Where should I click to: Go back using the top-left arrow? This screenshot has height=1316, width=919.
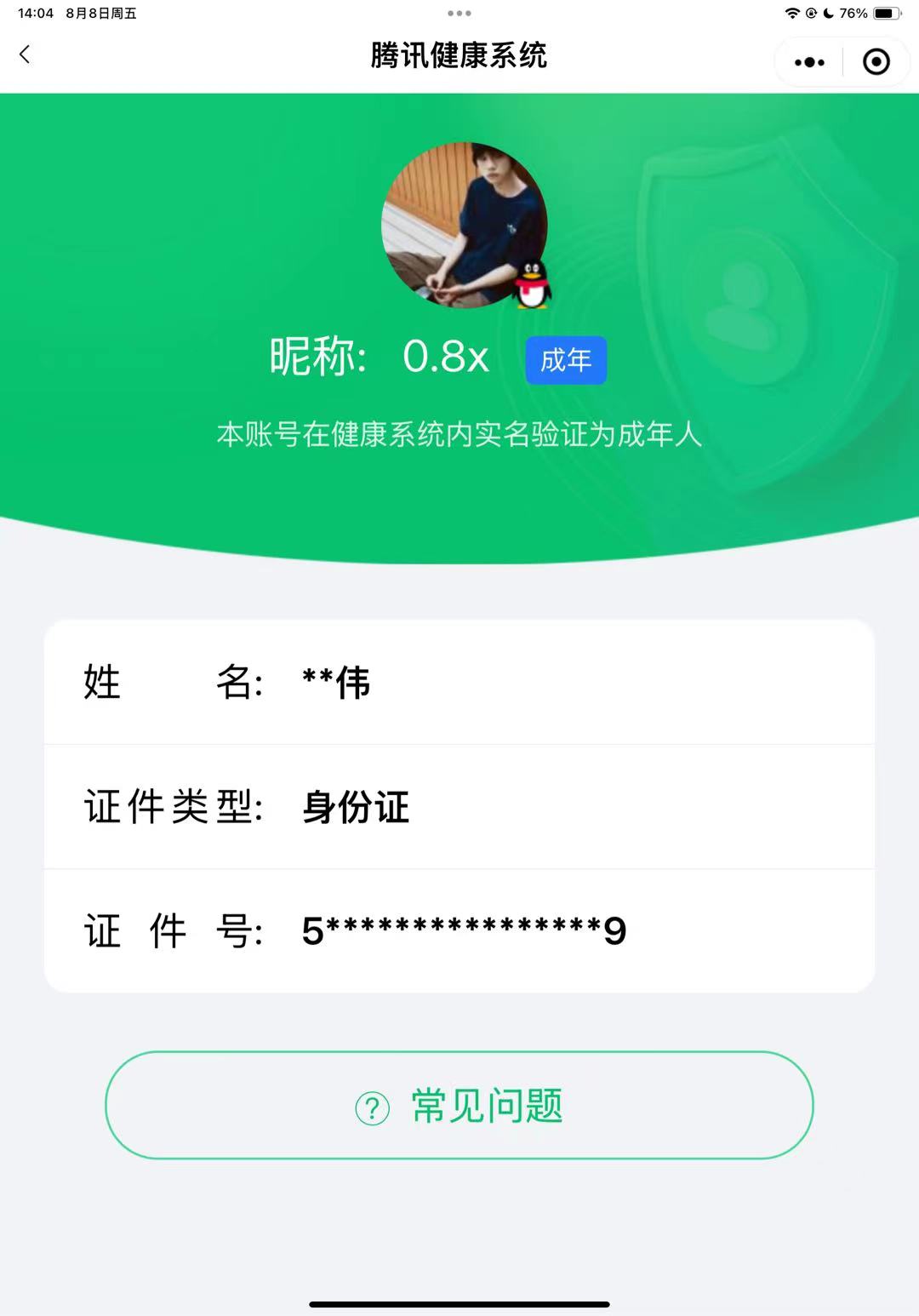pos(25,55)
